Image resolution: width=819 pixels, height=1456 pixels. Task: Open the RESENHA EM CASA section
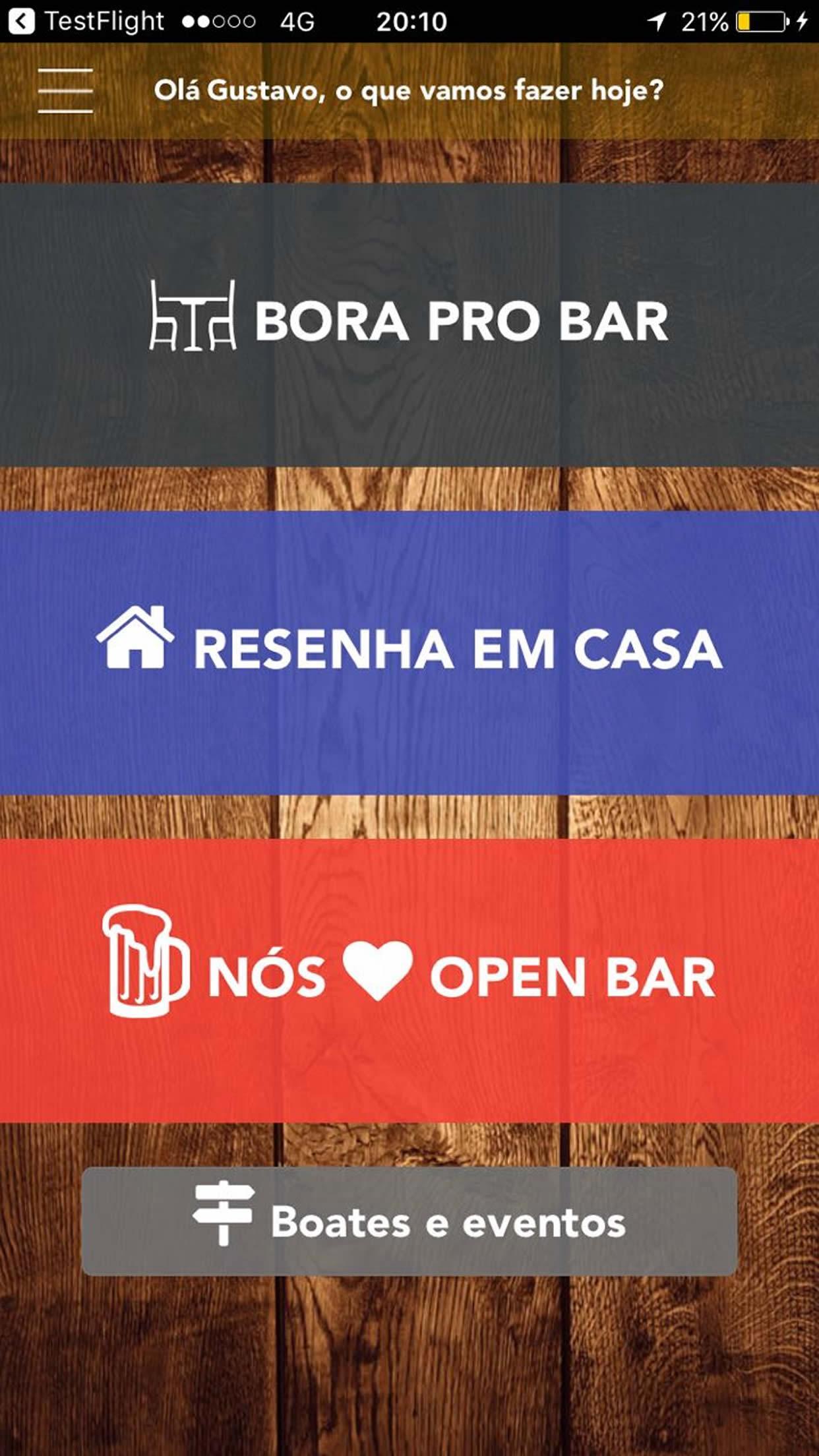(409, 648)
